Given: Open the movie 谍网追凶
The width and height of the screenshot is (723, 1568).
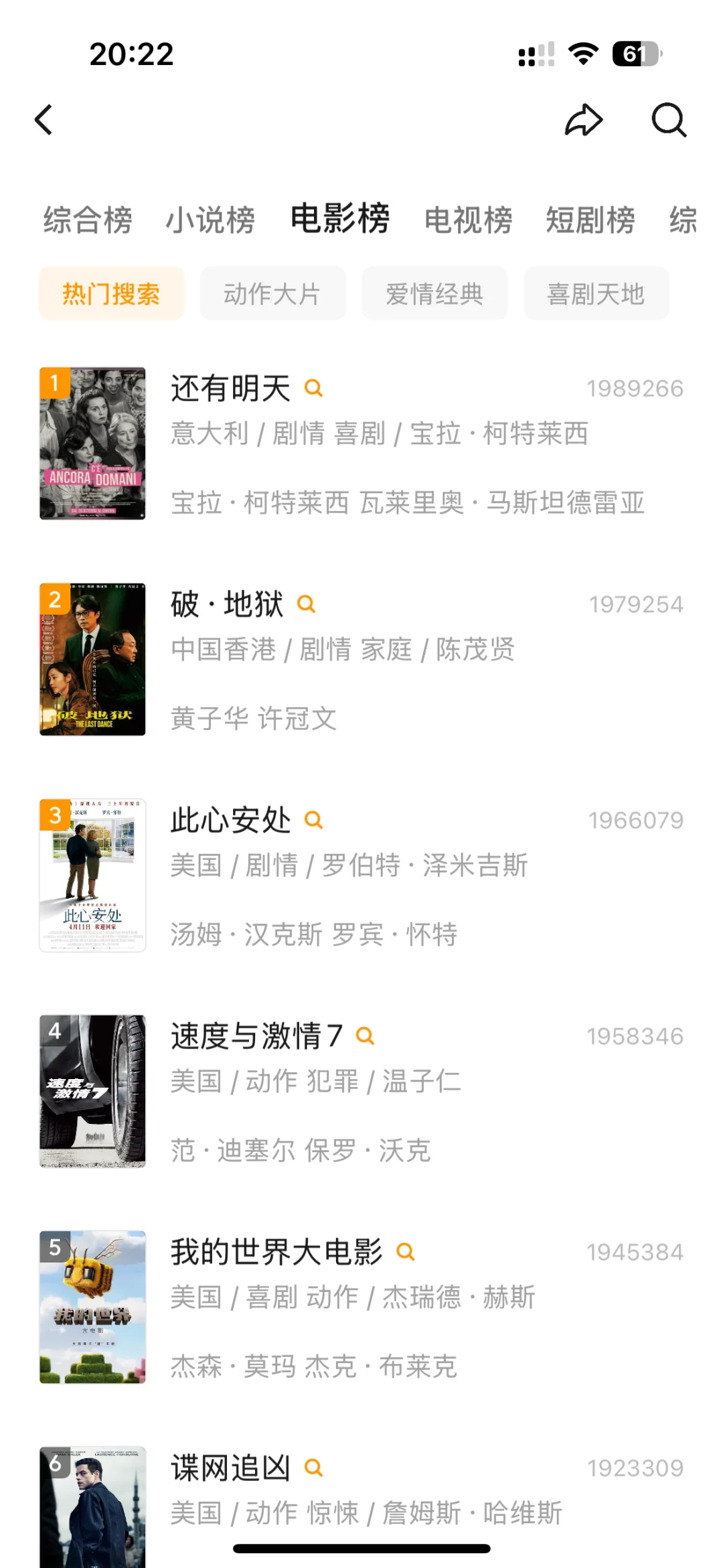Looking at the screenshot, I should pos(230,1468).
